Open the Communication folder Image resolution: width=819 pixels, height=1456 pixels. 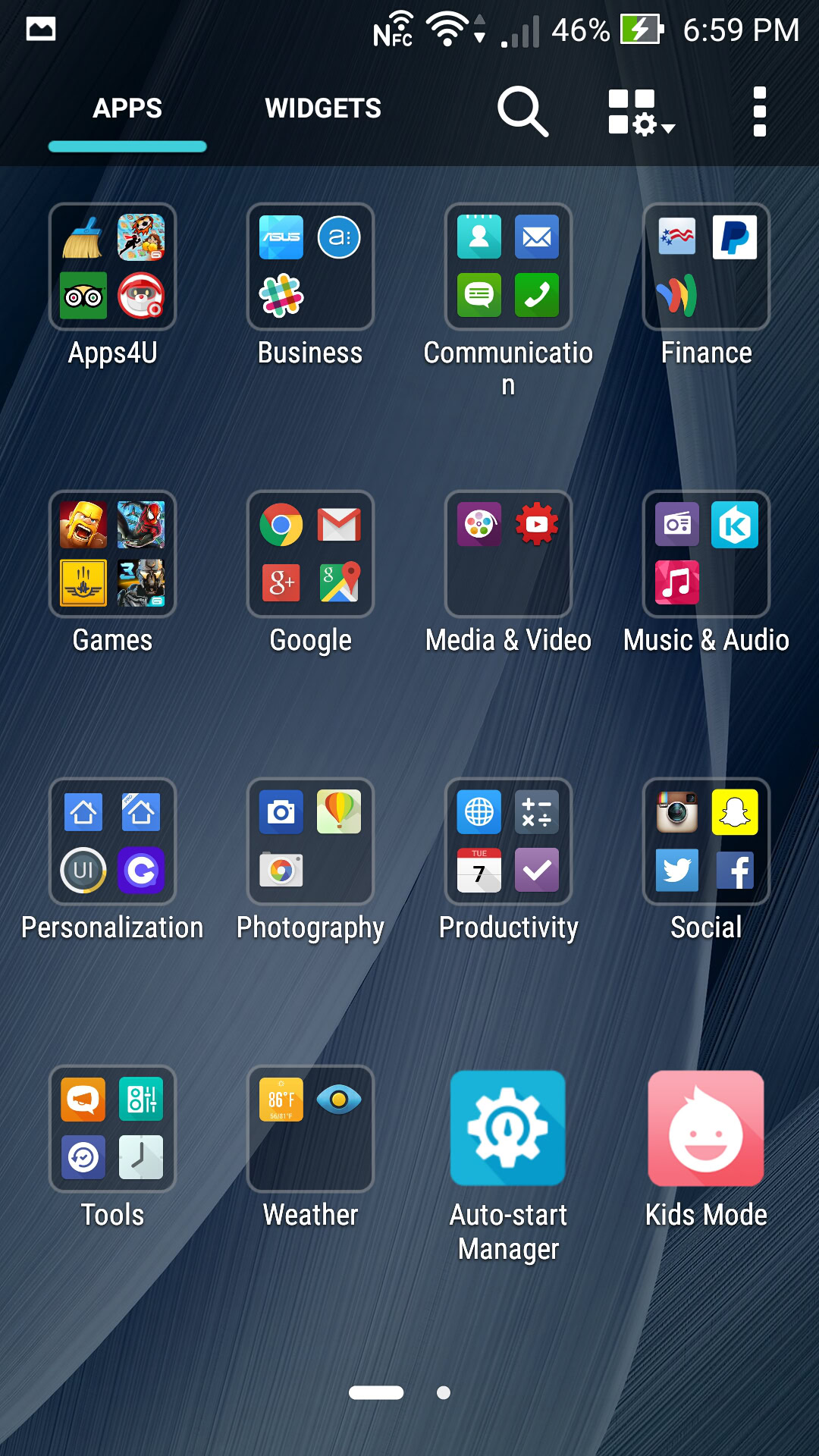click(508, 267)
